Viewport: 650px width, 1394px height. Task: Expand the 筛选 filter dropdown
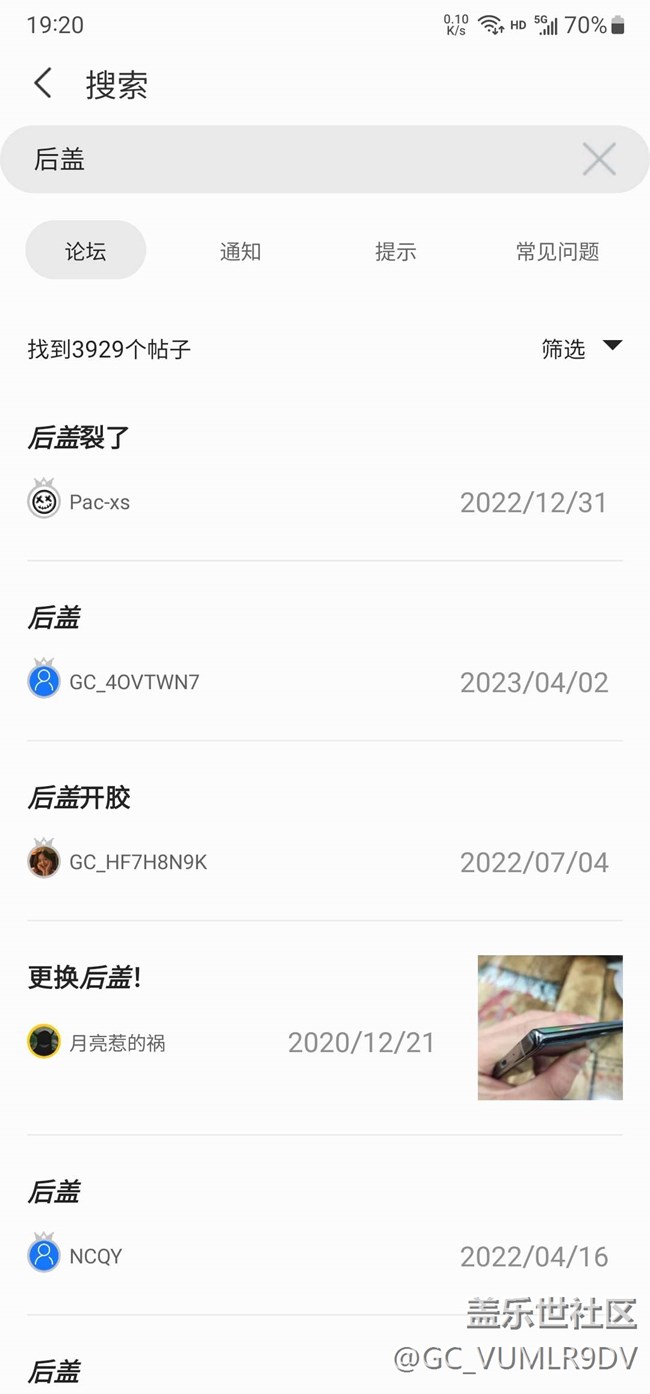[581, 348]
